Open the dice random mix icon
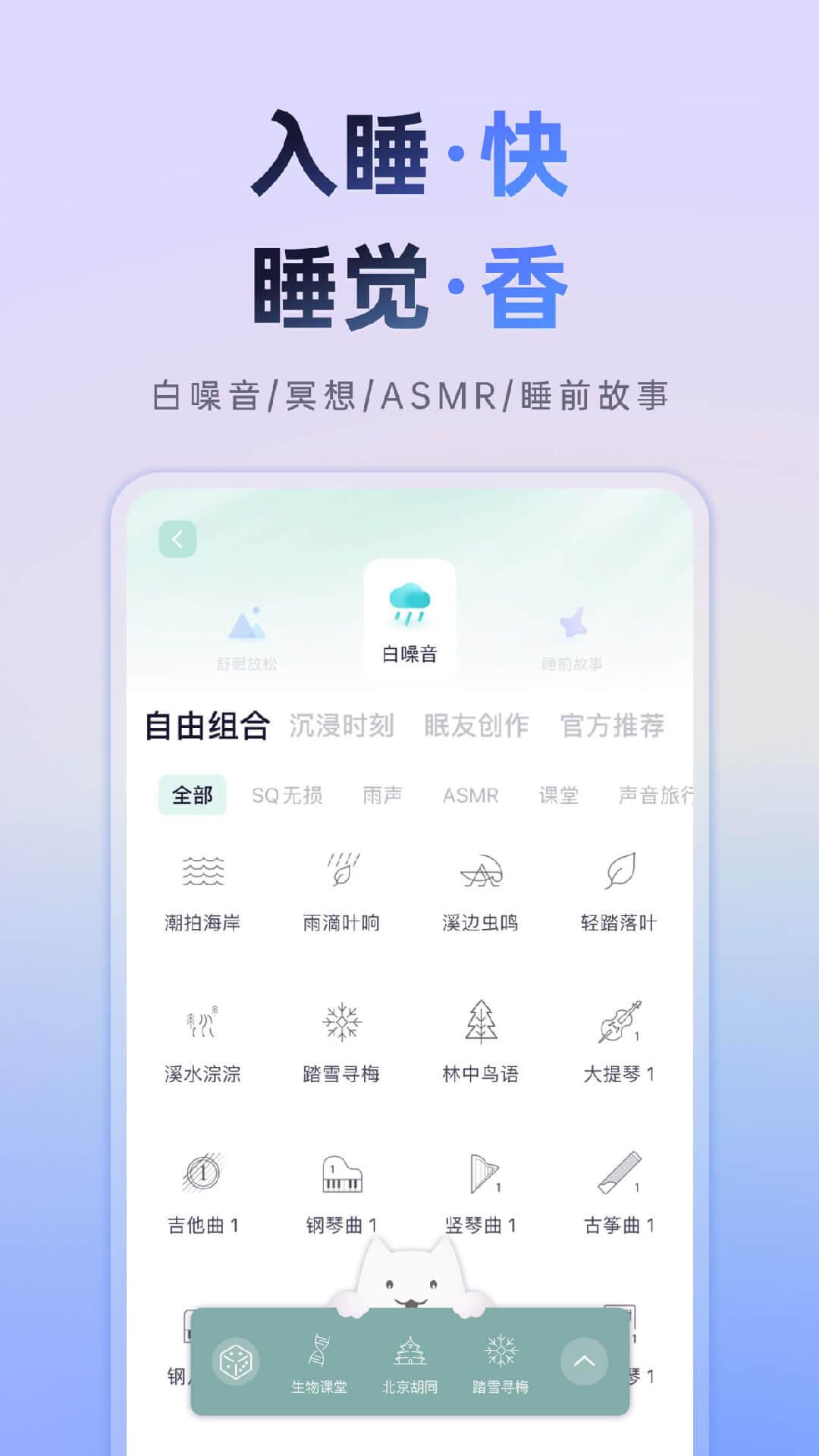Viewport: 819px width, 1456px height. click(x=235, y=1360)
